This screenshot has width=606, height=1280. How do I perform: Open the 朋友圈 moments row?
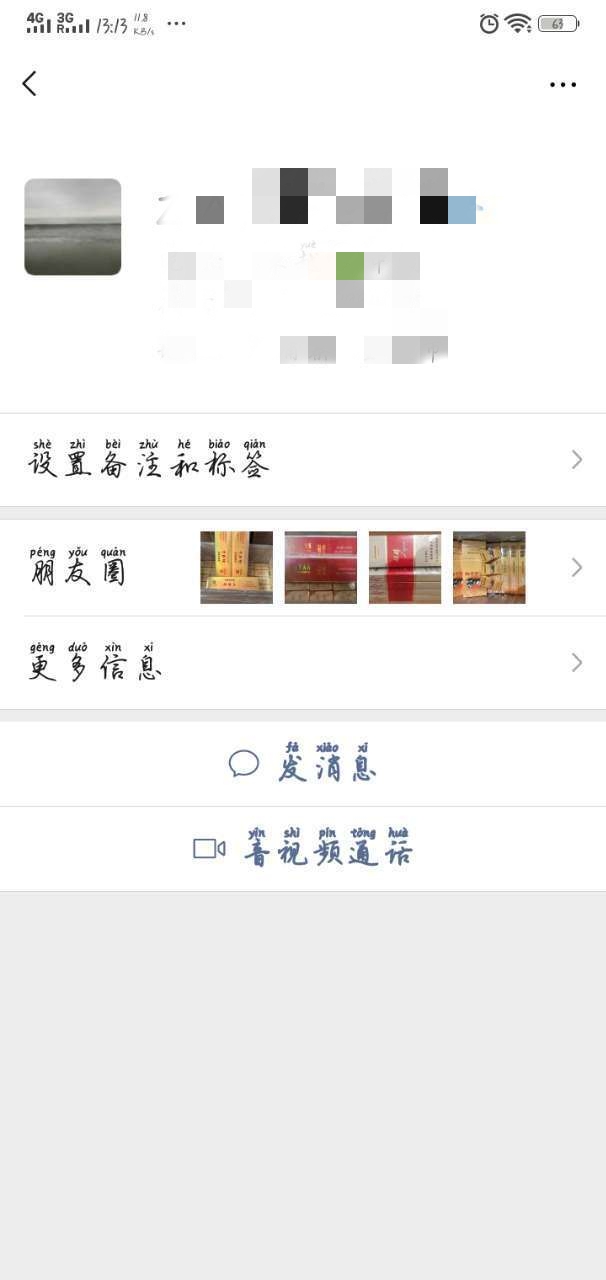(x=302, y=568)
